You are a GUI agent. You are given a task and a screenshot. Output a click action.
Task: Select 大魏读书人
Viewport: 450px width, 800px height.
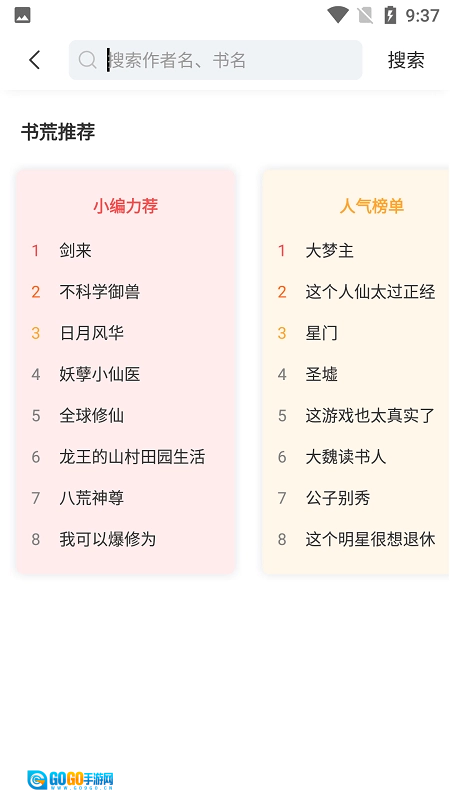[346, 457]
